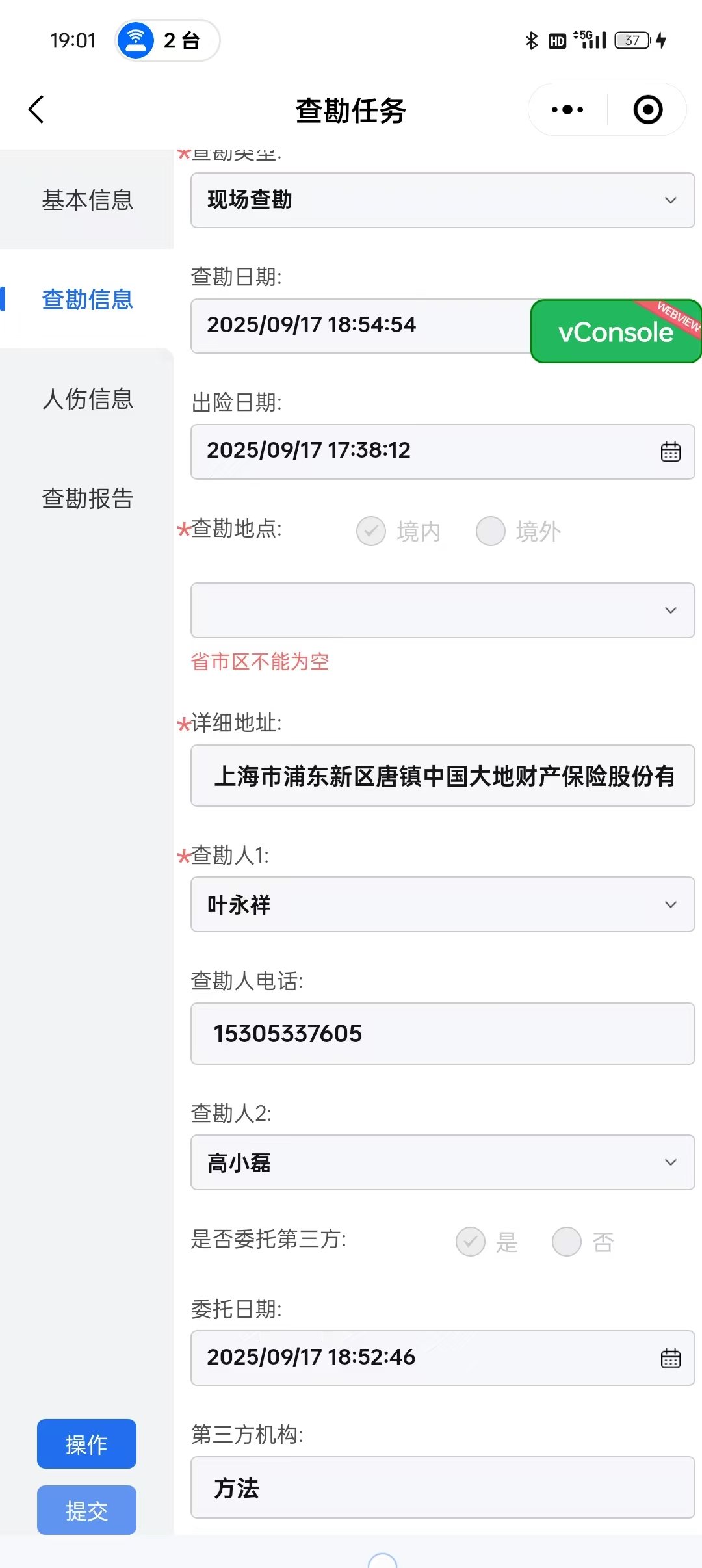Choose 是 for 是否委托第三方
This screenshot has width=702, height=1568.
(471, 1242)
